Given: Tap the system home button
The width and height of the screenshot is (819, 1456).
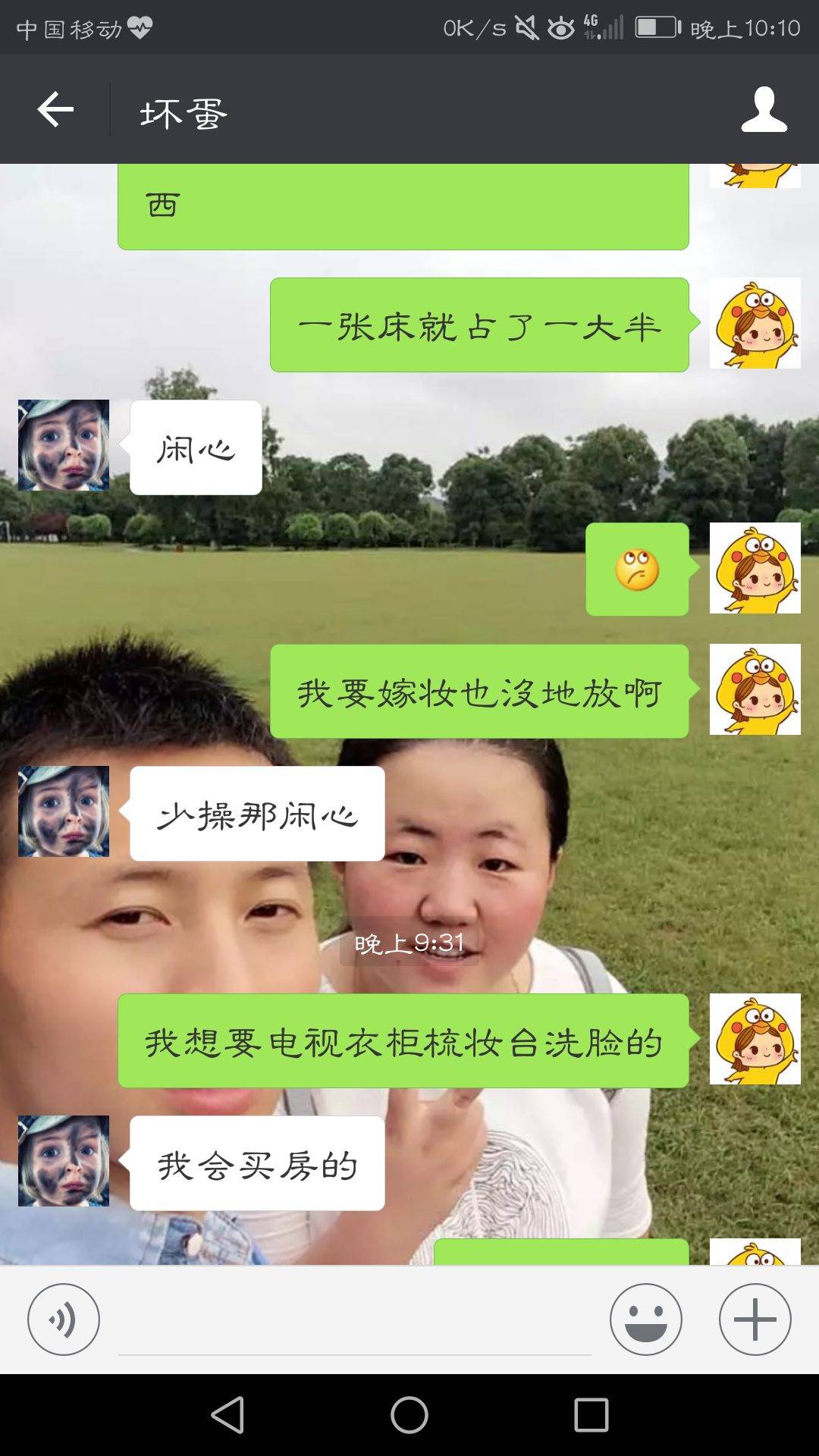Looking at the screenshot, I should pyautogui.click(x=409, y=1415).
